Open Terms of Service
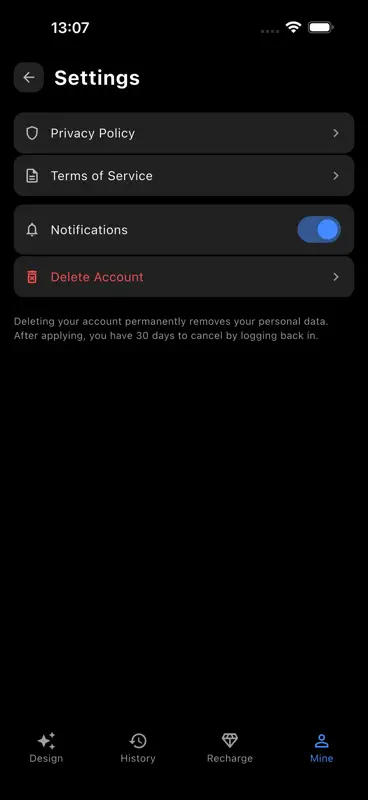 [x=184, y=176]
